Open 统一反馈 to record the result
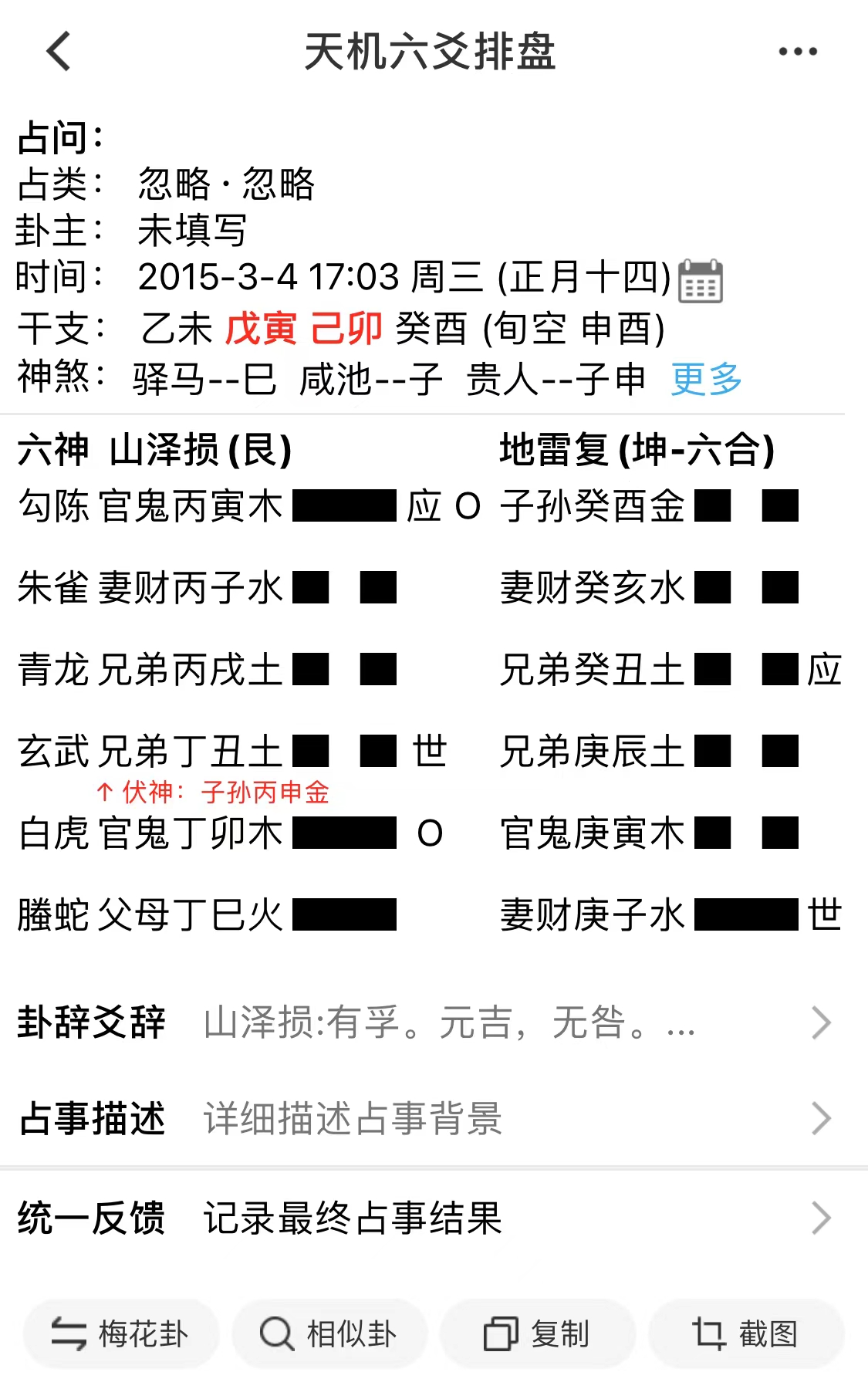The height and width of the screenshot is (1389, 868). (x=434, y=1218)
